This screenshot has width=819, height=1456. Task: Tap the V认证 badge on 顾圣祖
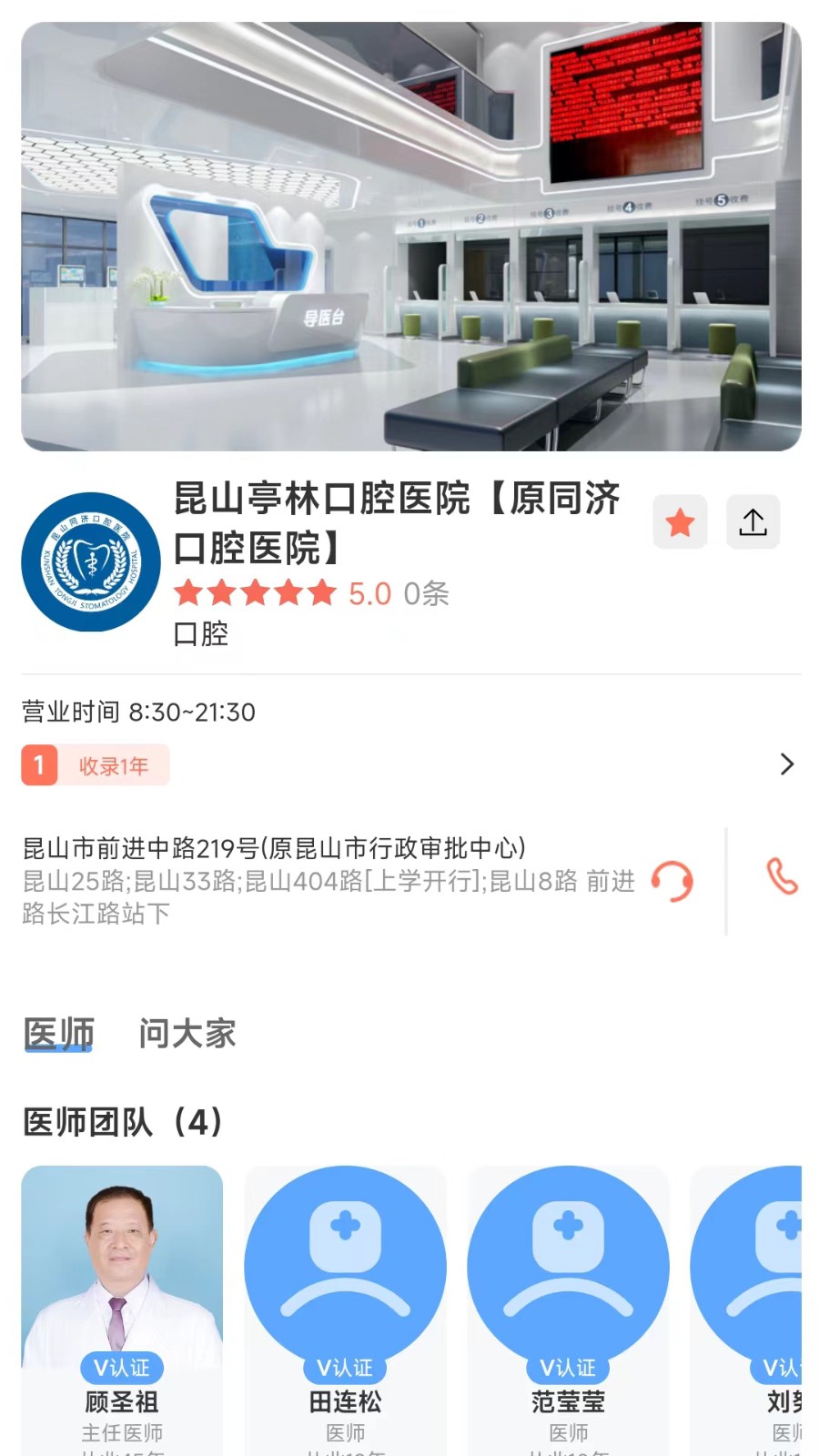pos(122,1367)
